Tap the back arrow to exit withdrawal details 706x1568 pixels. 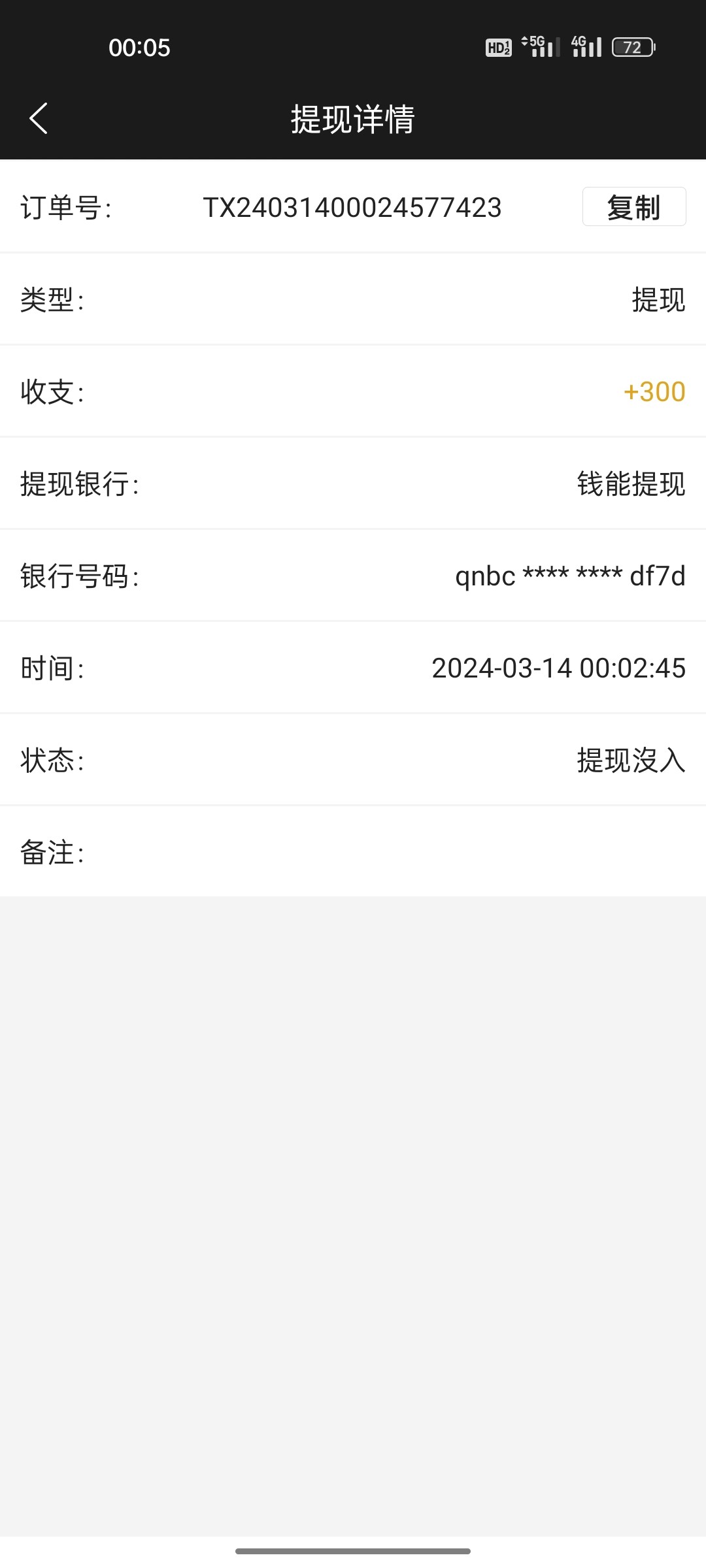[x=37, y=119]
